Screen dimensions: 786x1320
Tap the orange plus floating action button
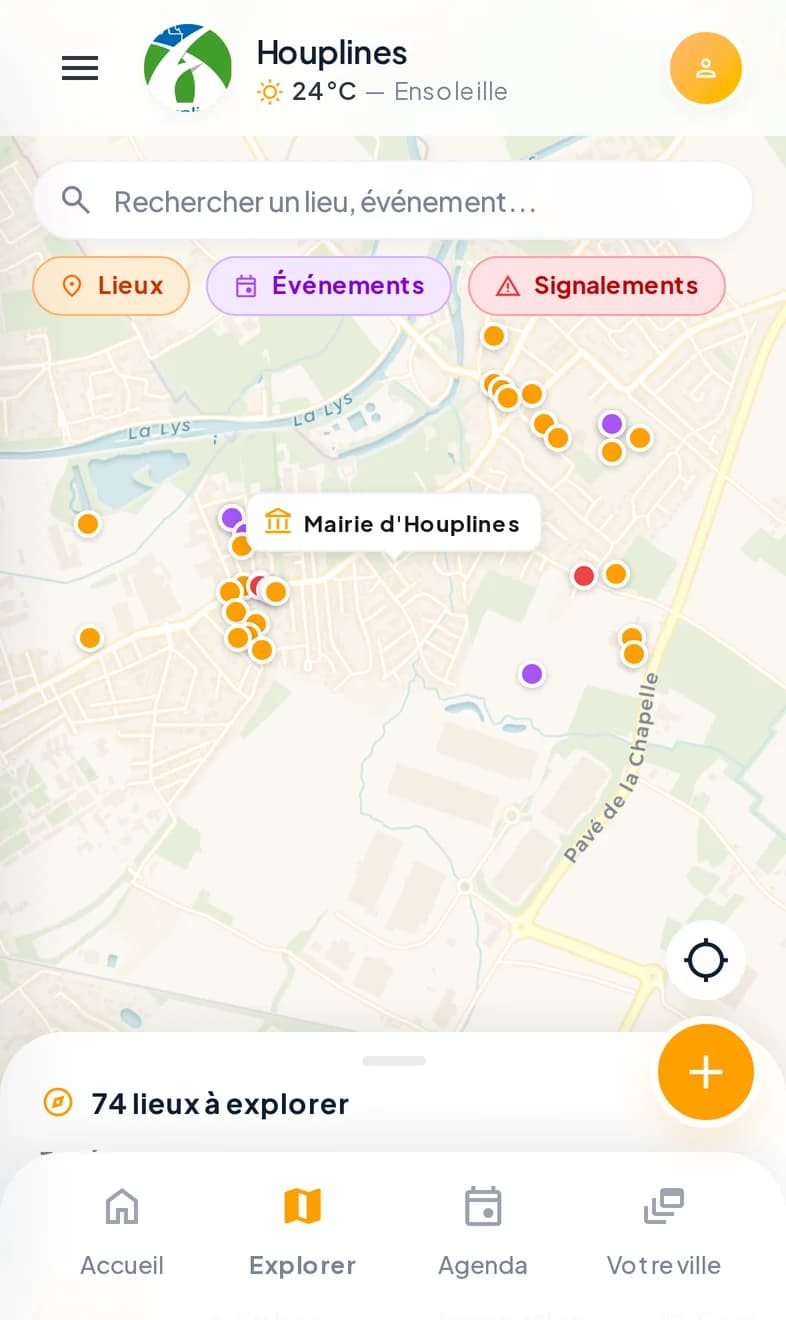(706, 1071)
